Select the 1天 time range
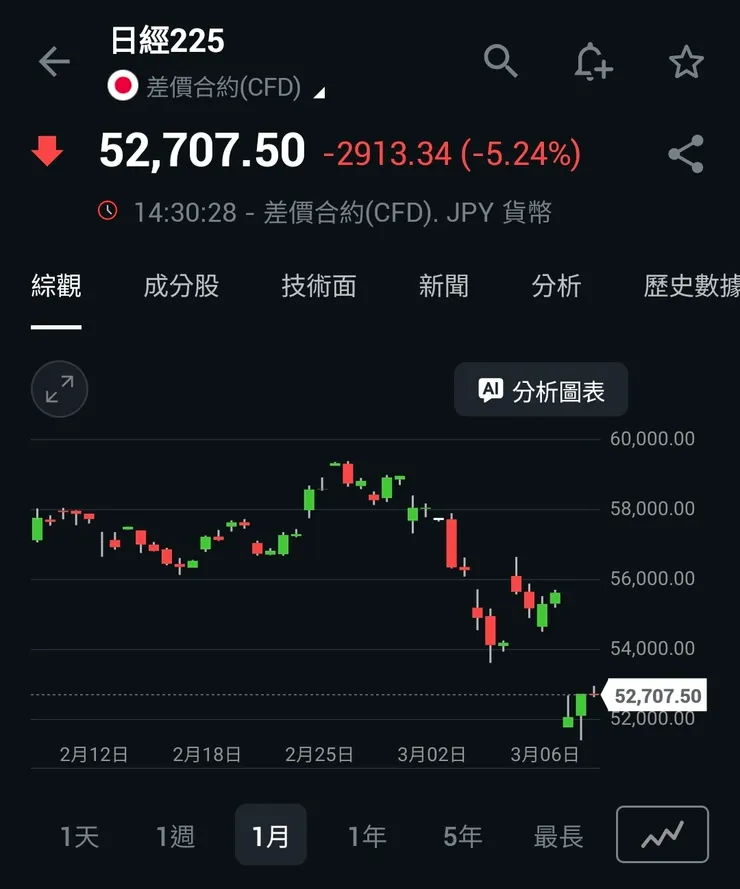The height and width of the screenshot is (889, 740). coord(79,834)
